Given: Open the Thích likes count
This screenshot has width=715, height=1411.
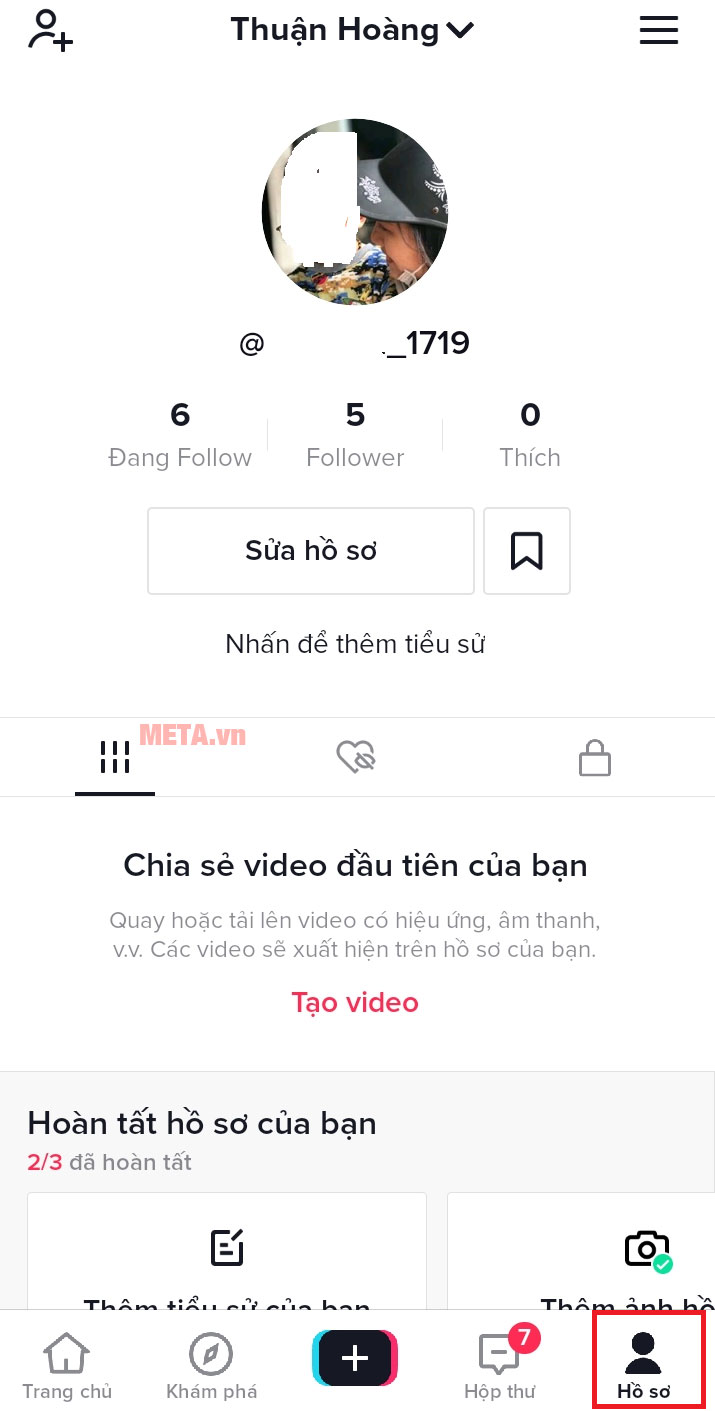Looking at the screenshot, I should click(530, 435).
